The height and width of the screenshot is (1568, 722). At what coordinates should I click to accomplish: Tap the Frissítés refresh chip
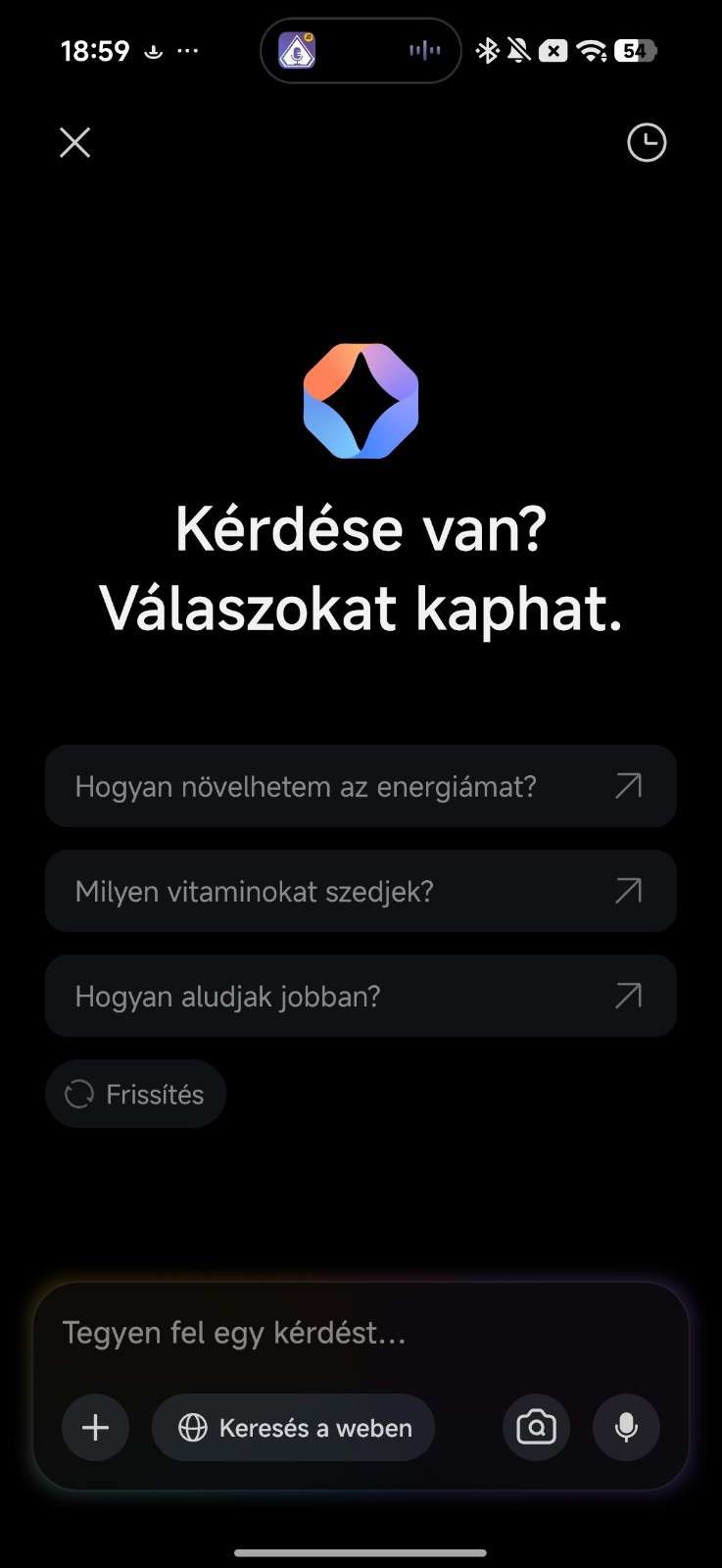(136, 1094)
